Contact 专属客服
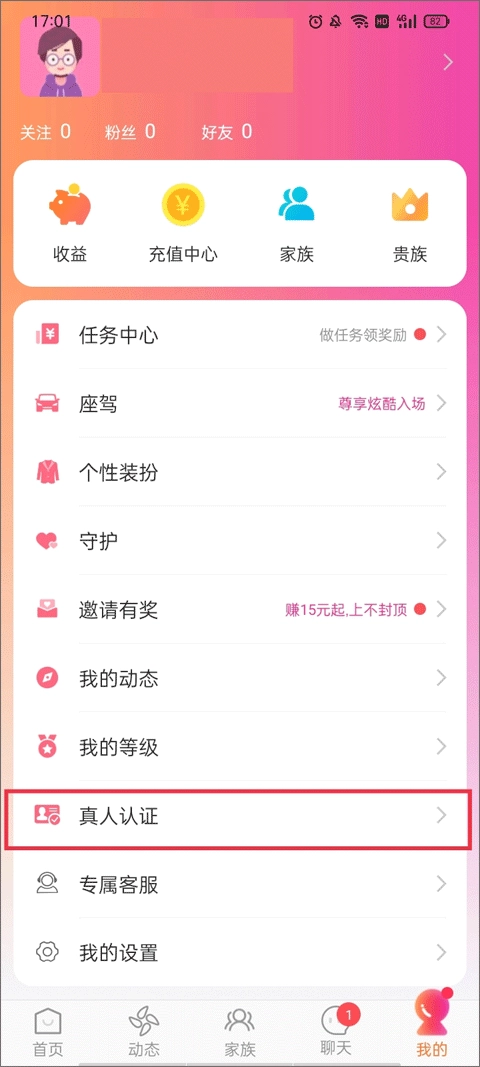 tap(240, 885)
